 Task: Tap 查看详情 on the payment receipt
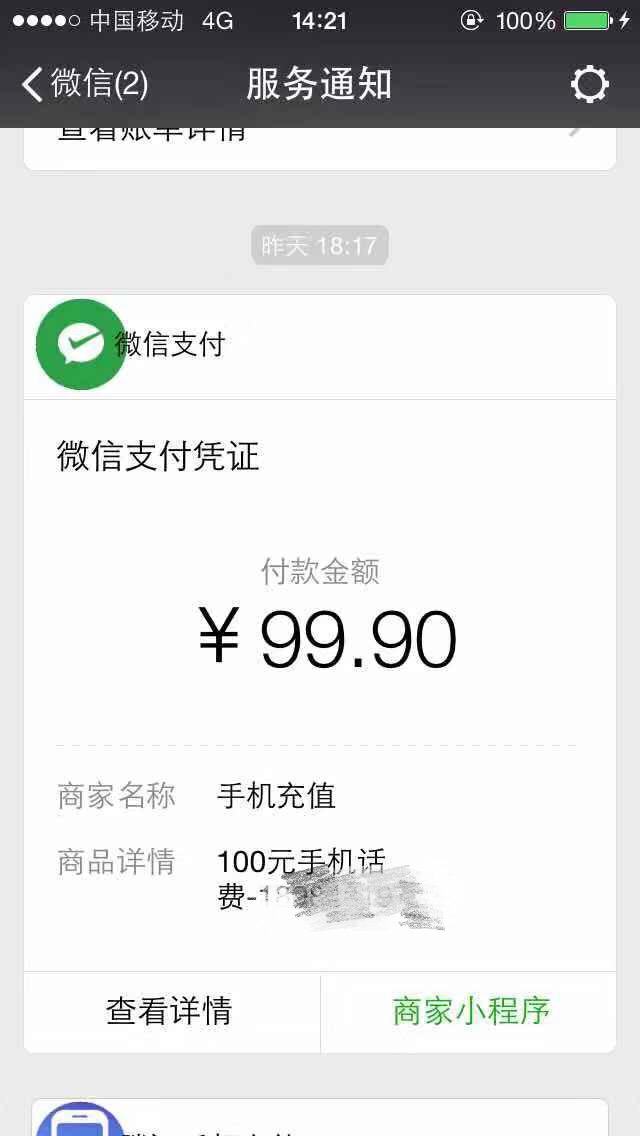point(170,1011)
